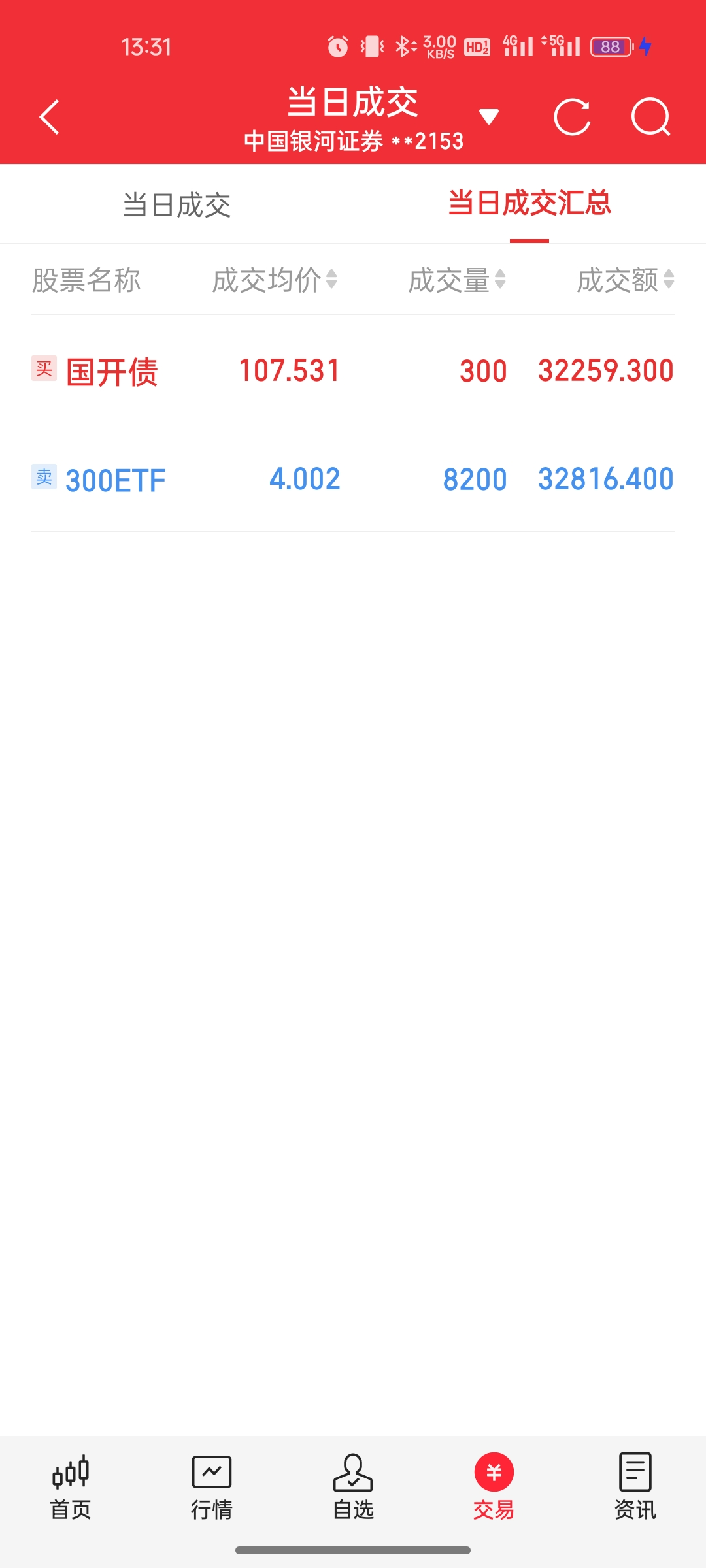Open the 300ETF sell record
706x1568 pixels.
coord(353,479)
